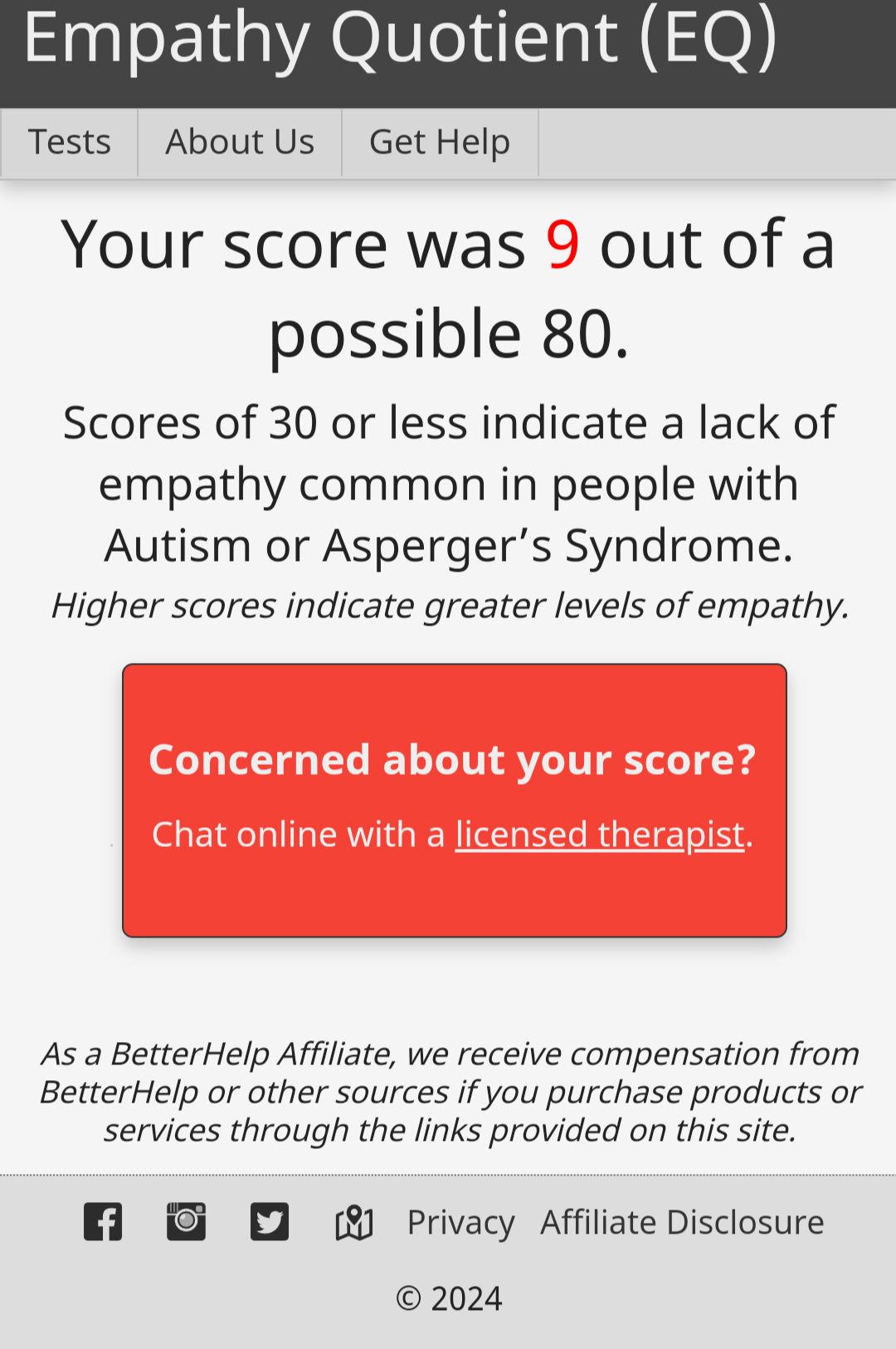
Task: Open the Get Help section
Action: pos(440,142)
